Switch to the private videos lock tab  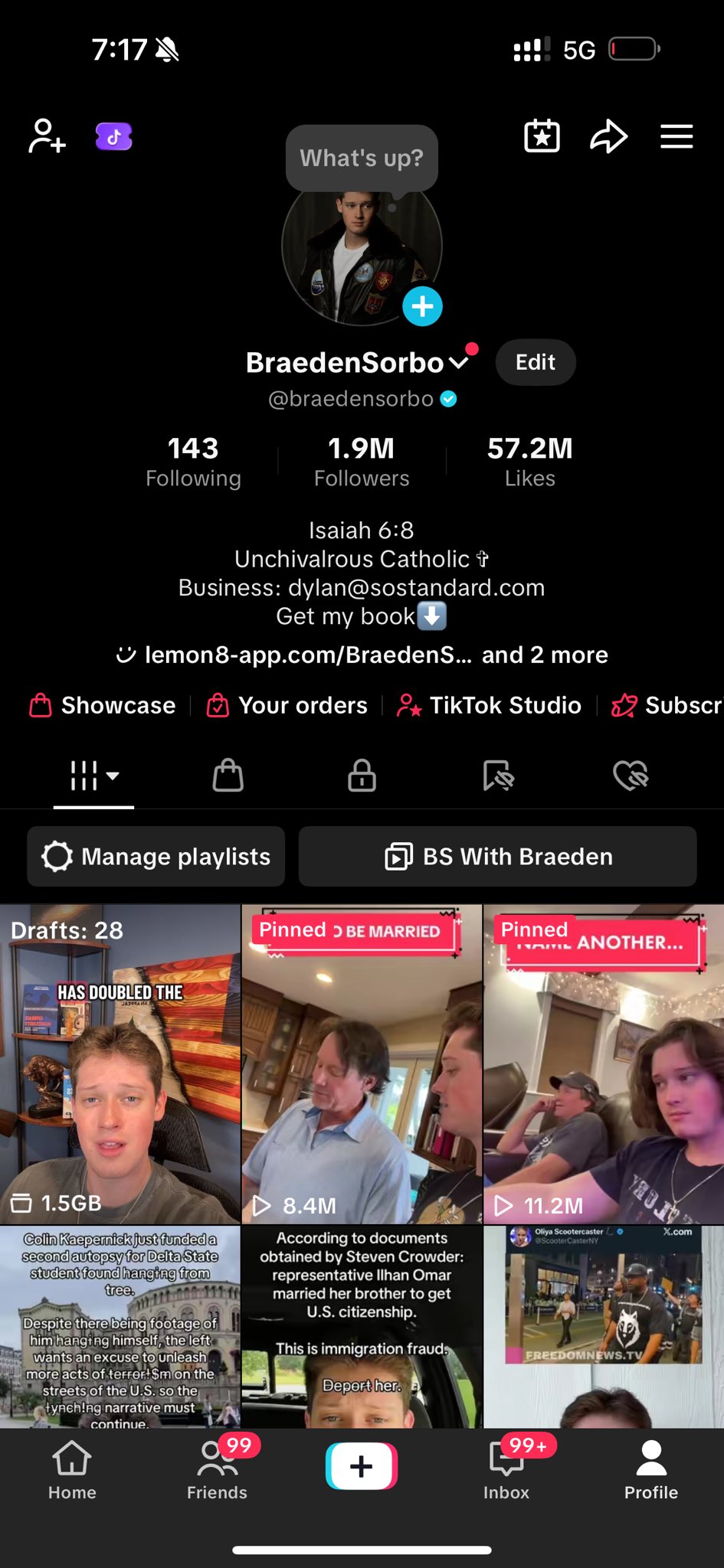pos(362,776)
